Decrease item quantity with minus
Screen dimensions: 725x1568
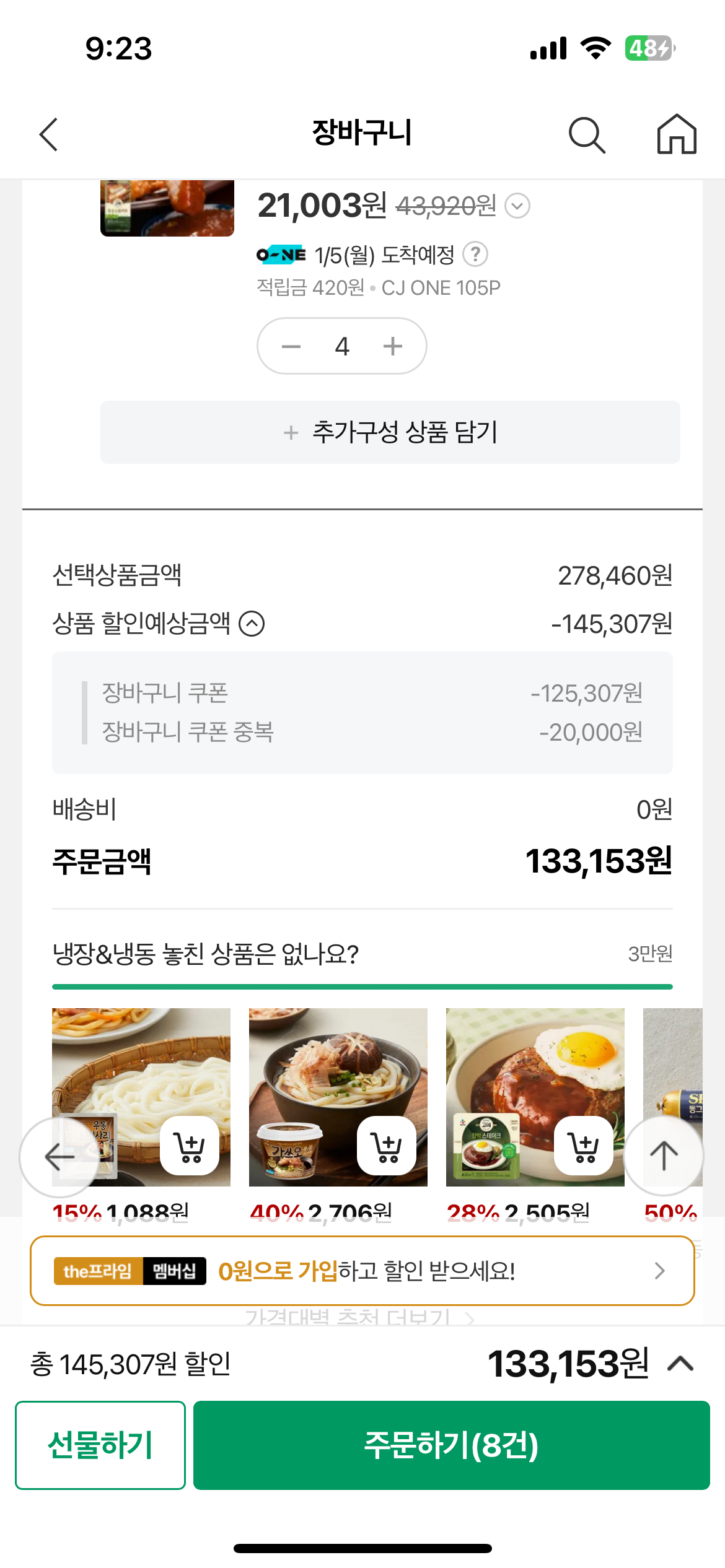click(x=291, y=346)
